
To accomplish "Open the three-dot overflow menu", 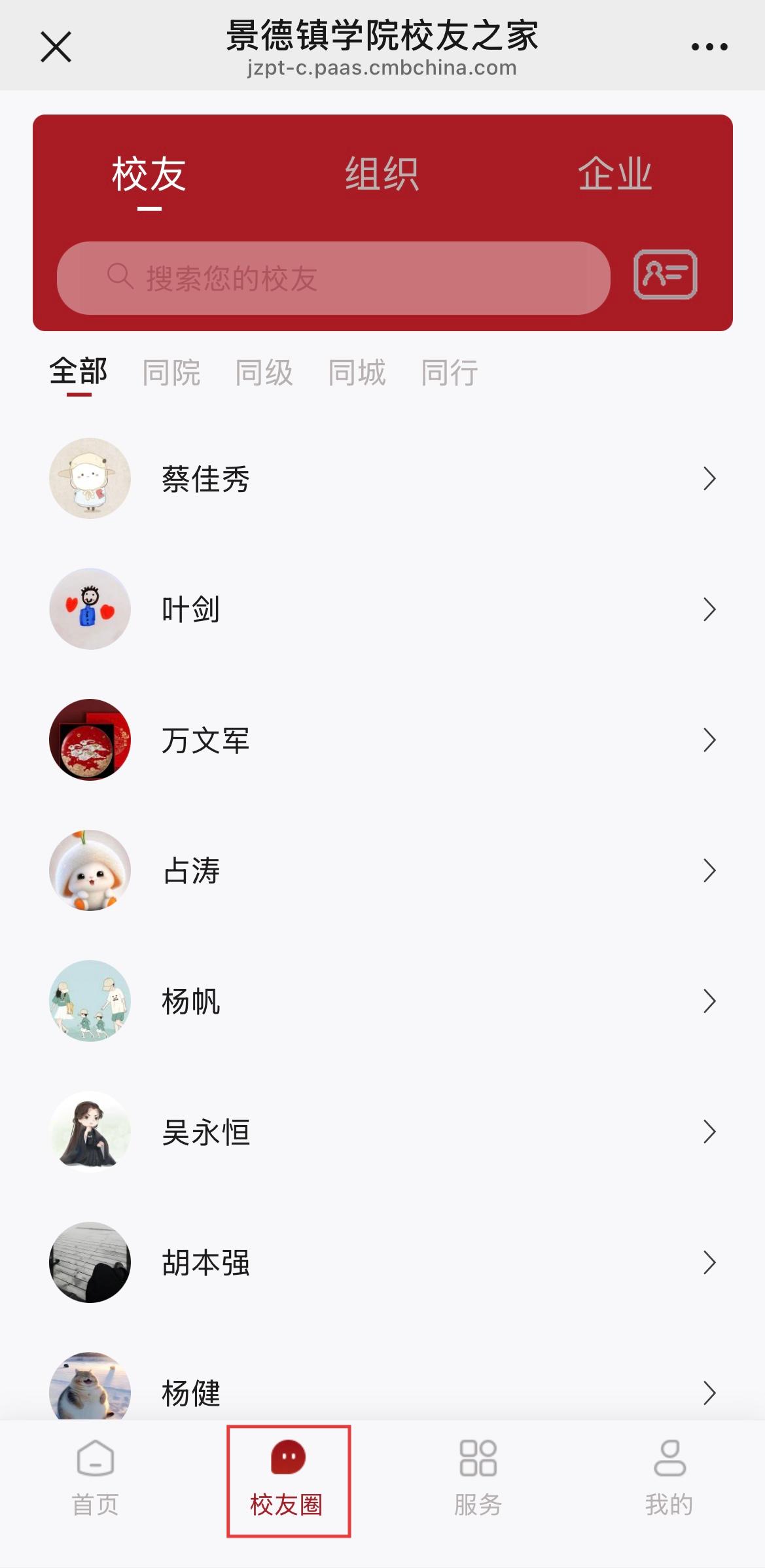I will point(709,47).
